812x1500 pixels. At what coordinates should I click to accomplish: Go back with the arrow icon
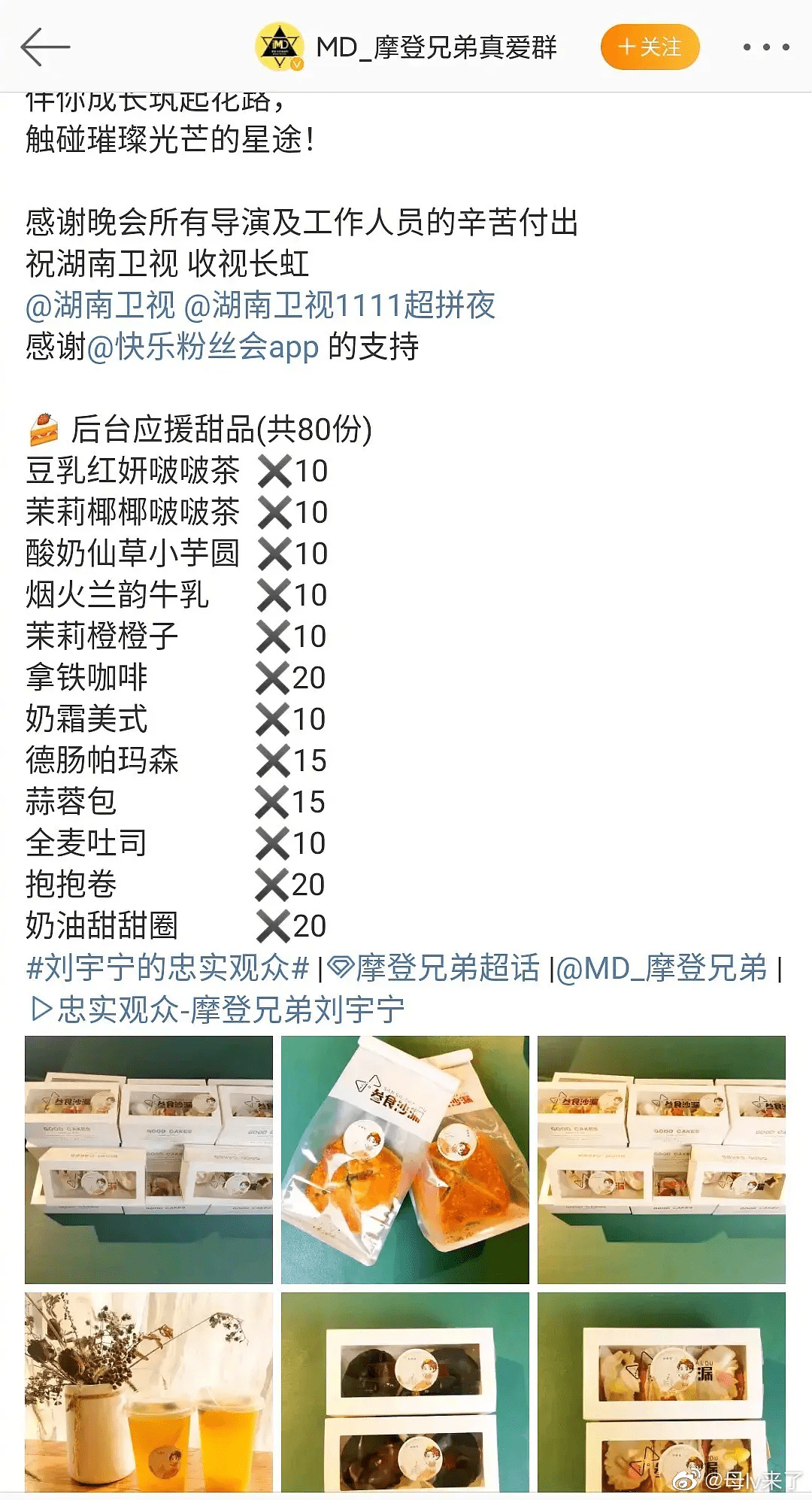click(45, 47)
